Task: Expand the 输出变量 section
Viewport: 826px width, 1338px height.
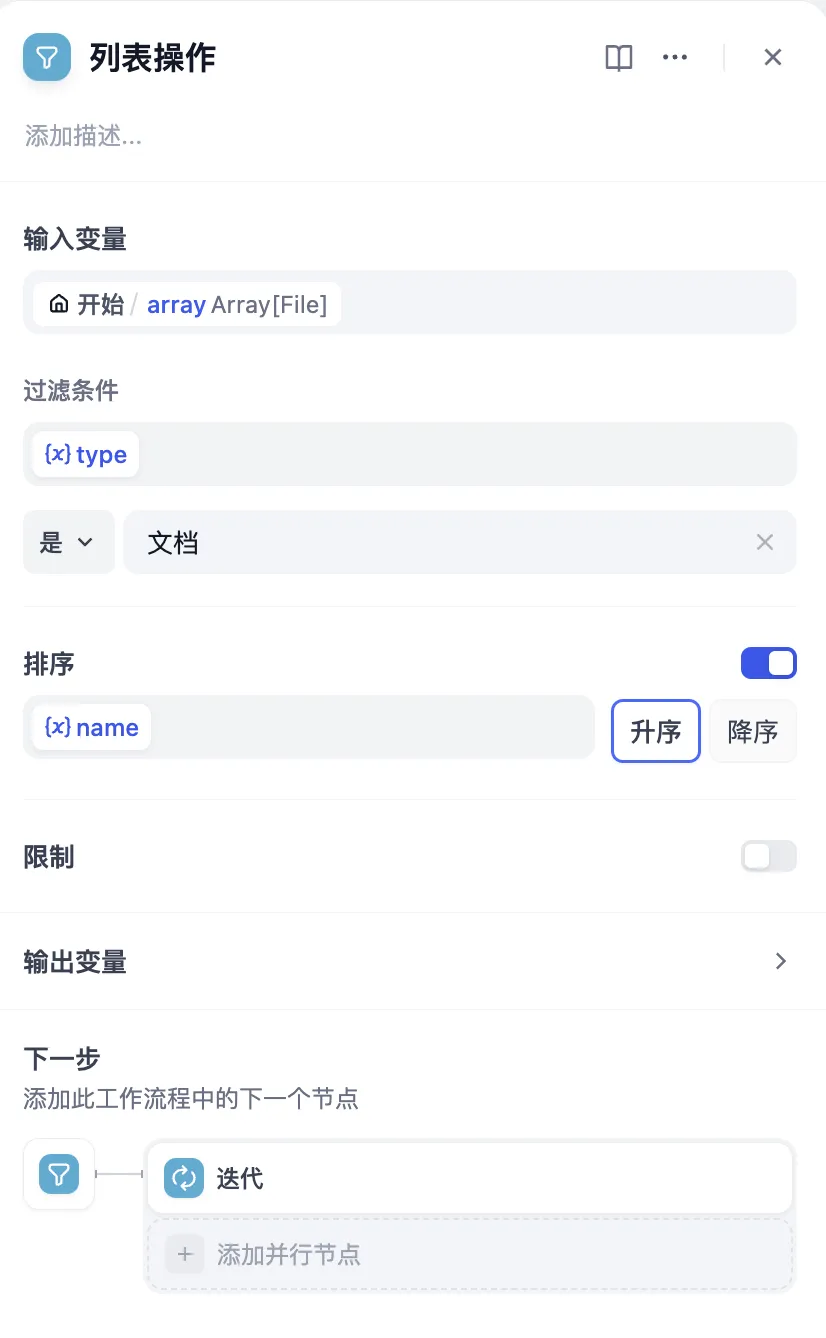Action: (x=781, y=962)
